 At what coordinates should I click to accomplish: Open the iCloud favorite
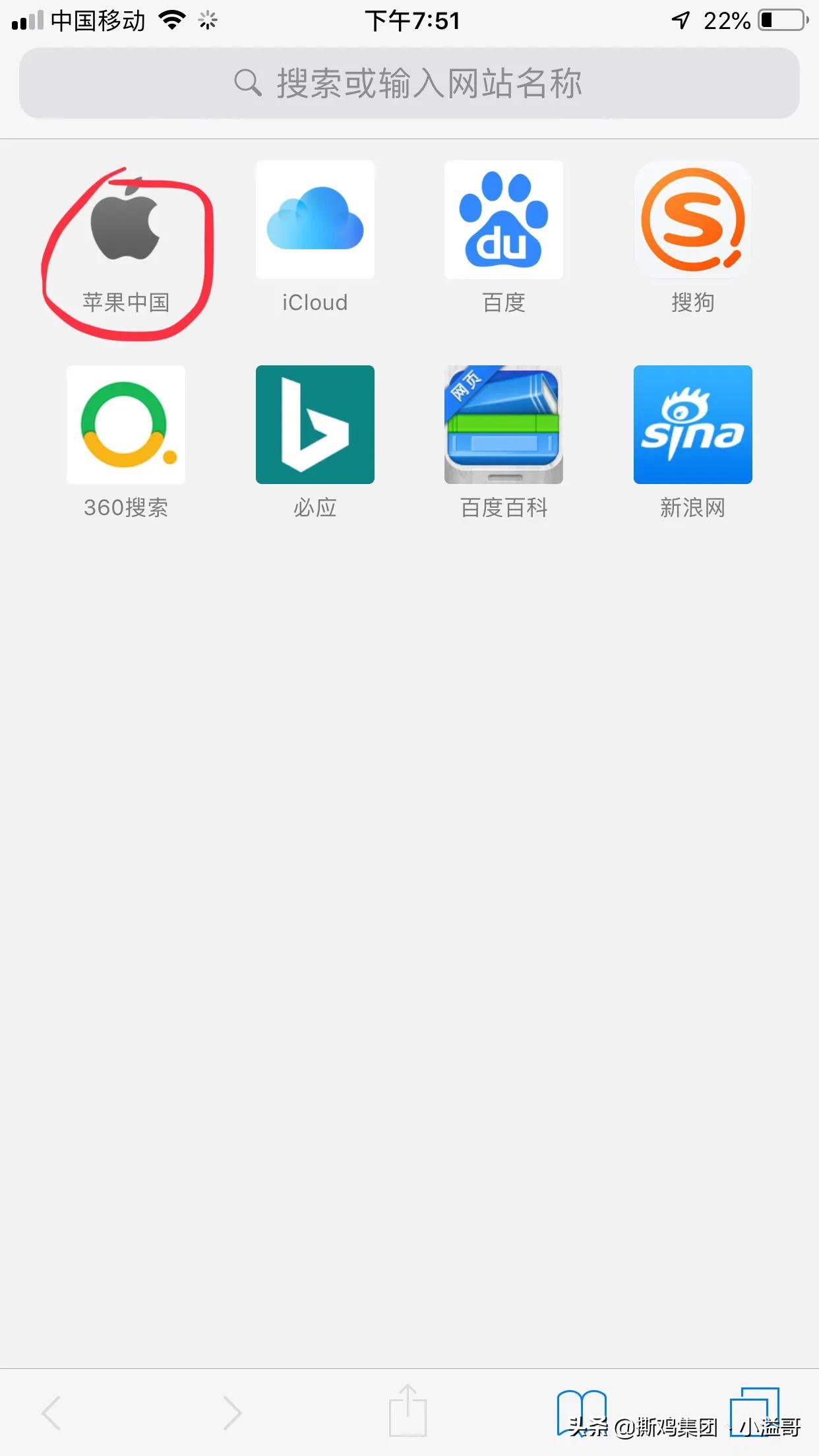coord(315,220)
